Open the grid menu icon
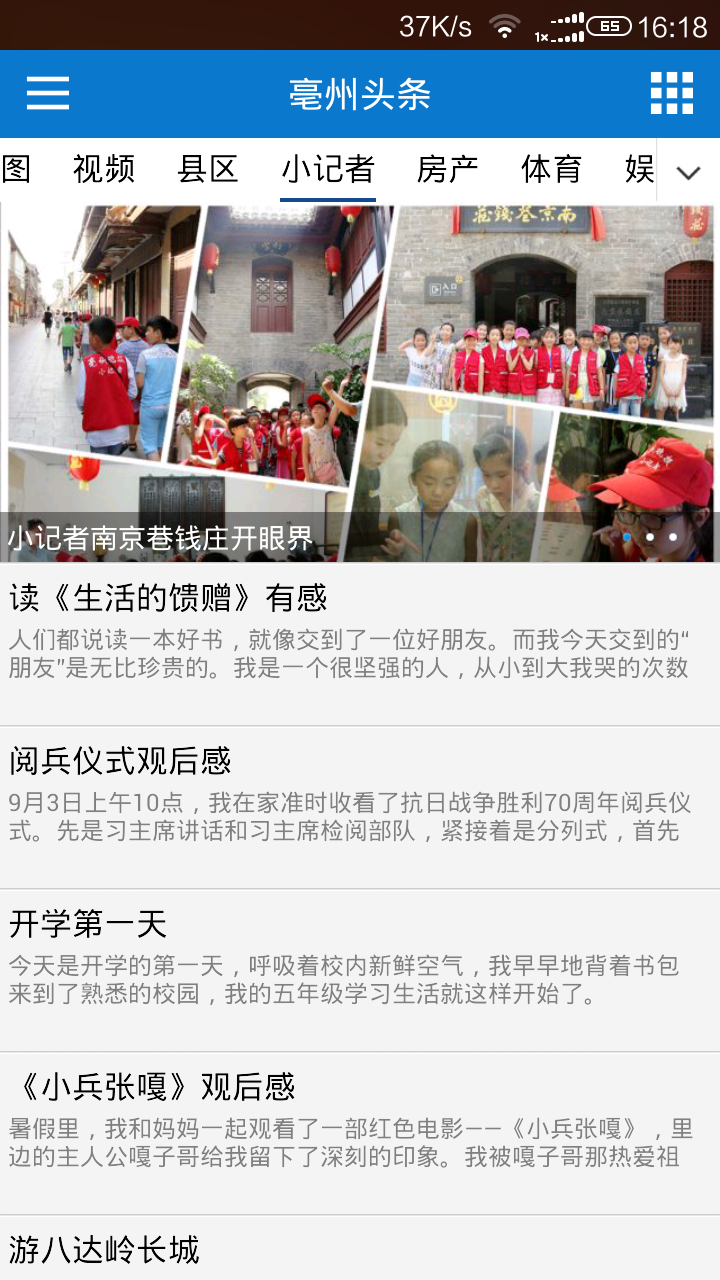720x1280 pixels. [x=671, y=94]
